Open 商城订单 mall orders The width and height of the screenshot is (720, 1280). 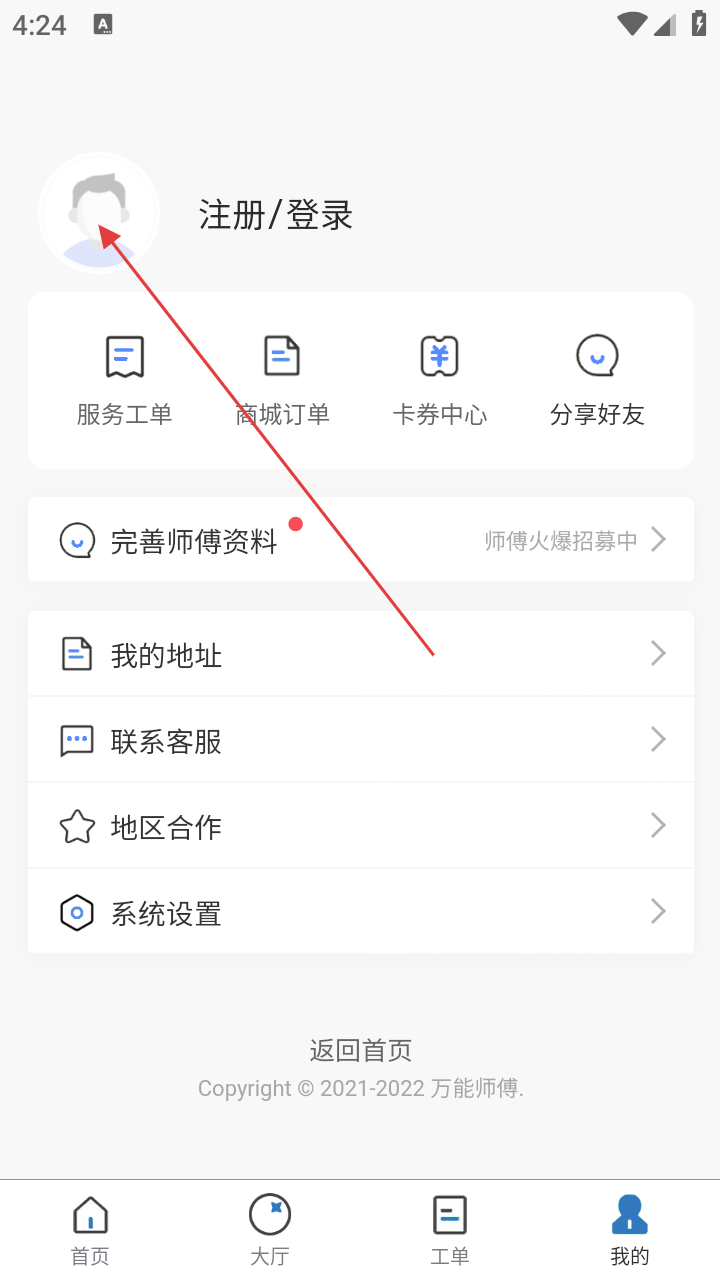pyautogui.click(x=282, y=380)
